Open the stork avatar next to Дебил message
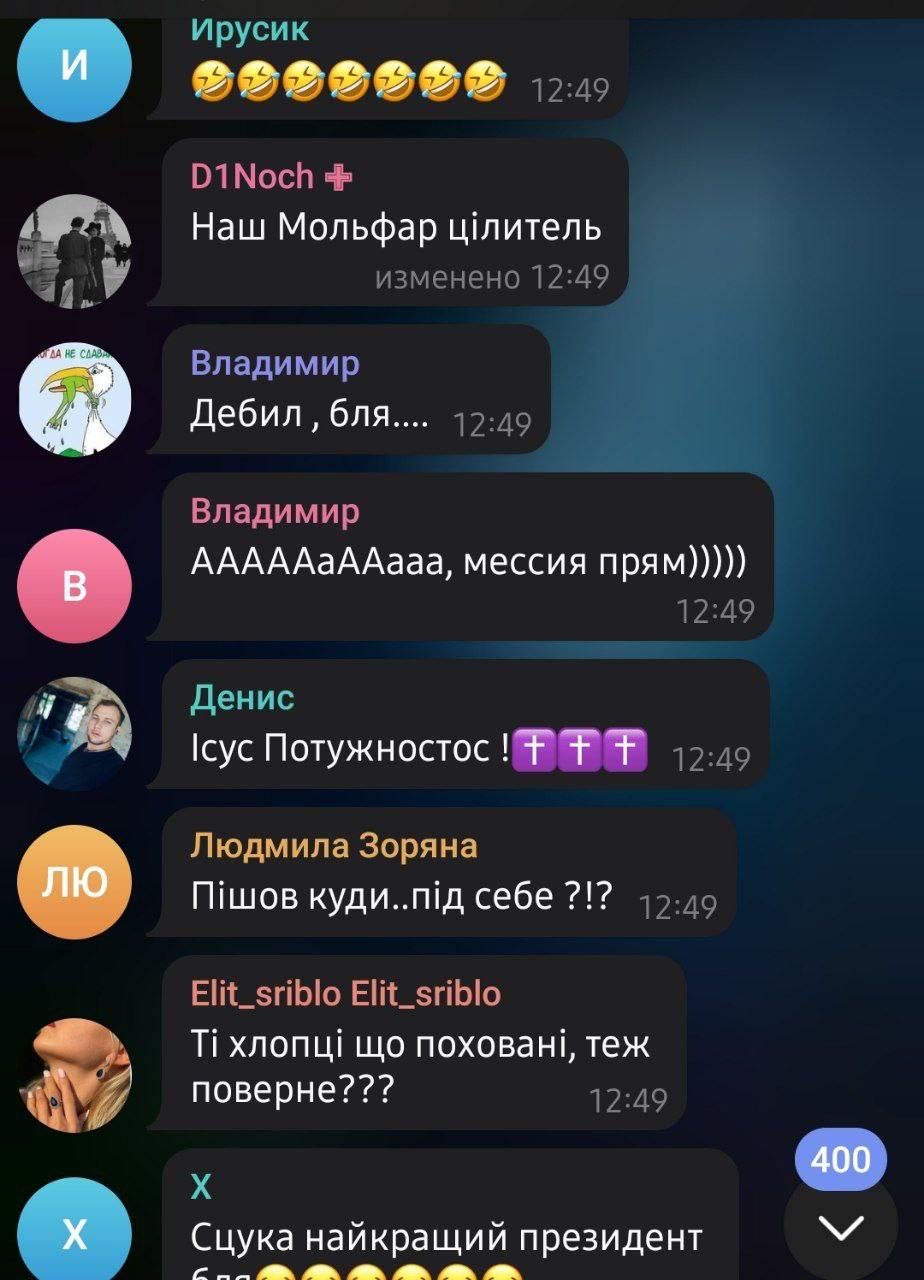 (x=75, y=398)
